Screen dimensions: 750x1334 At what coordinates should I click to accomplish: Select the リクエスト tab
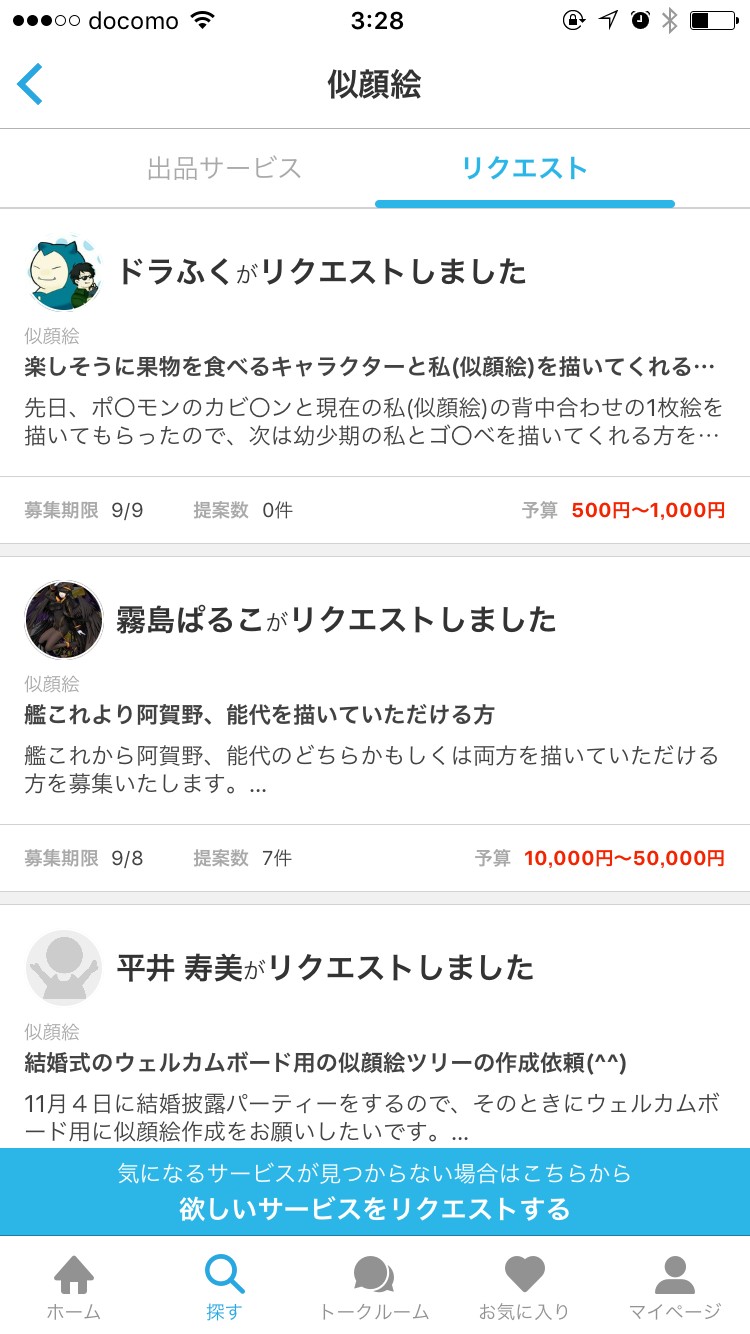click(x=524, y=168)
